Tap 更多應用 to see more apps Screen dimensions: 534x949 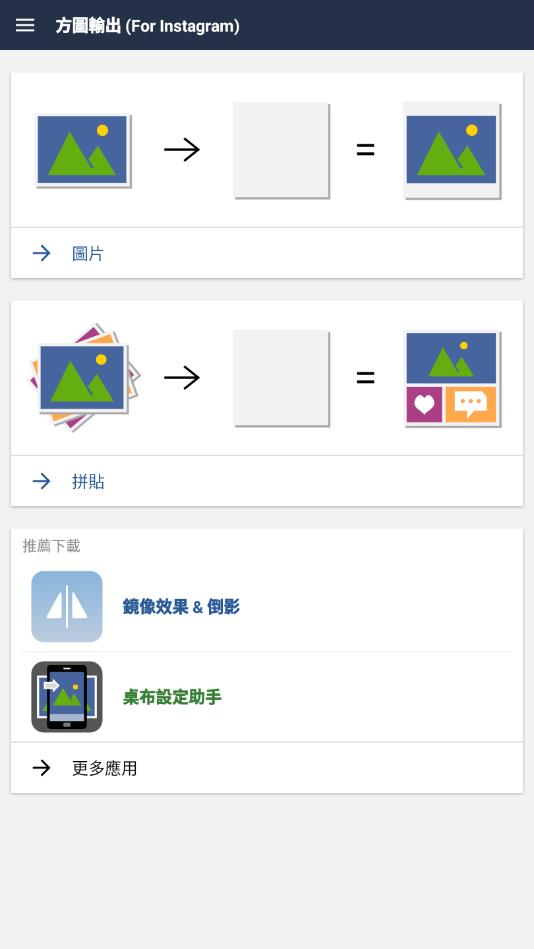[267, 768]
